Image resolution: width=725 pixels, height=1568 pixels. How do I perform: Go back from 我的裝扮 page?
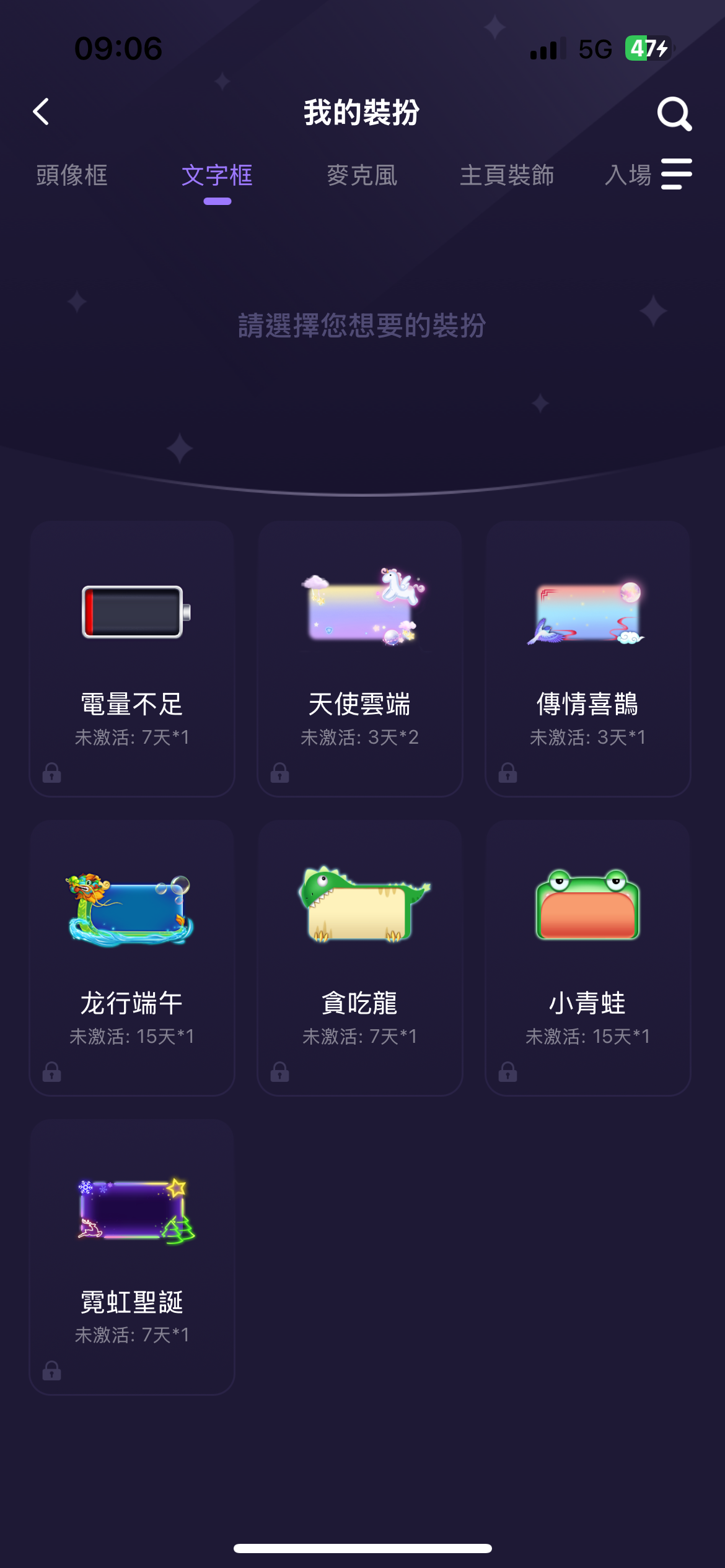[42, 112]
